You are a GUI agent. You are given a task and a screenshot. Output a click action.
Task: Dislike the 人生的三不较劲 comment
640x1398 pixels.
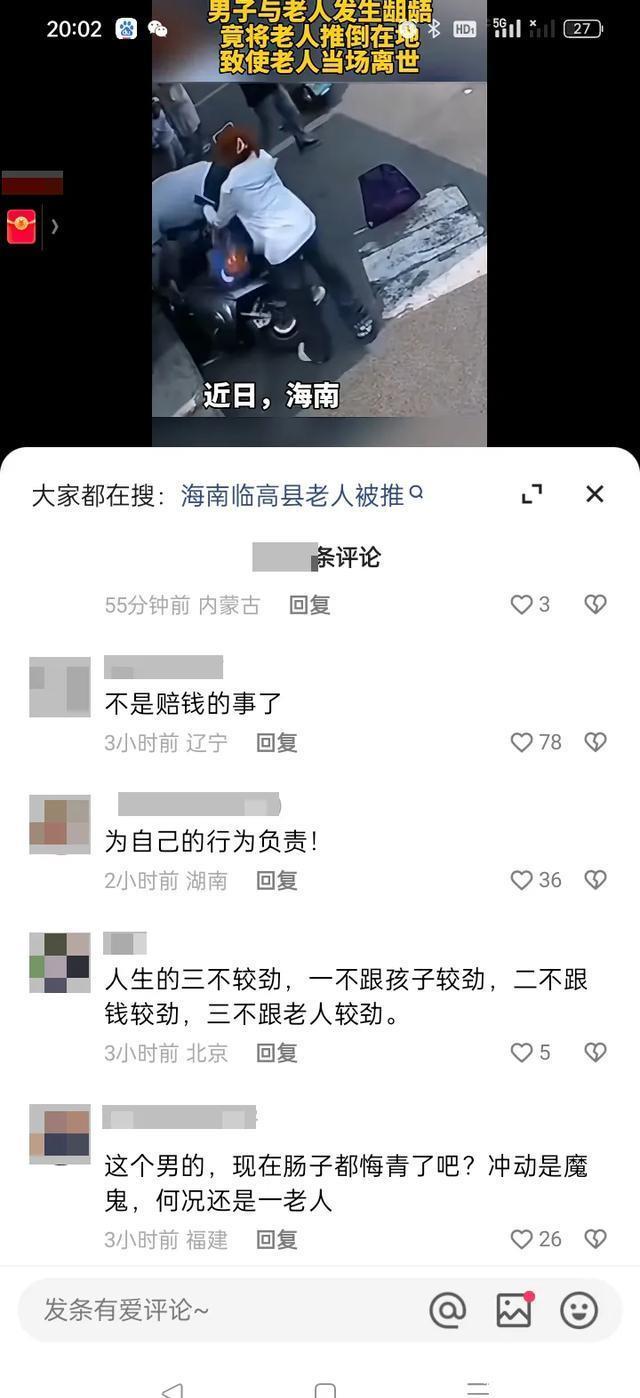point(595,1053)
